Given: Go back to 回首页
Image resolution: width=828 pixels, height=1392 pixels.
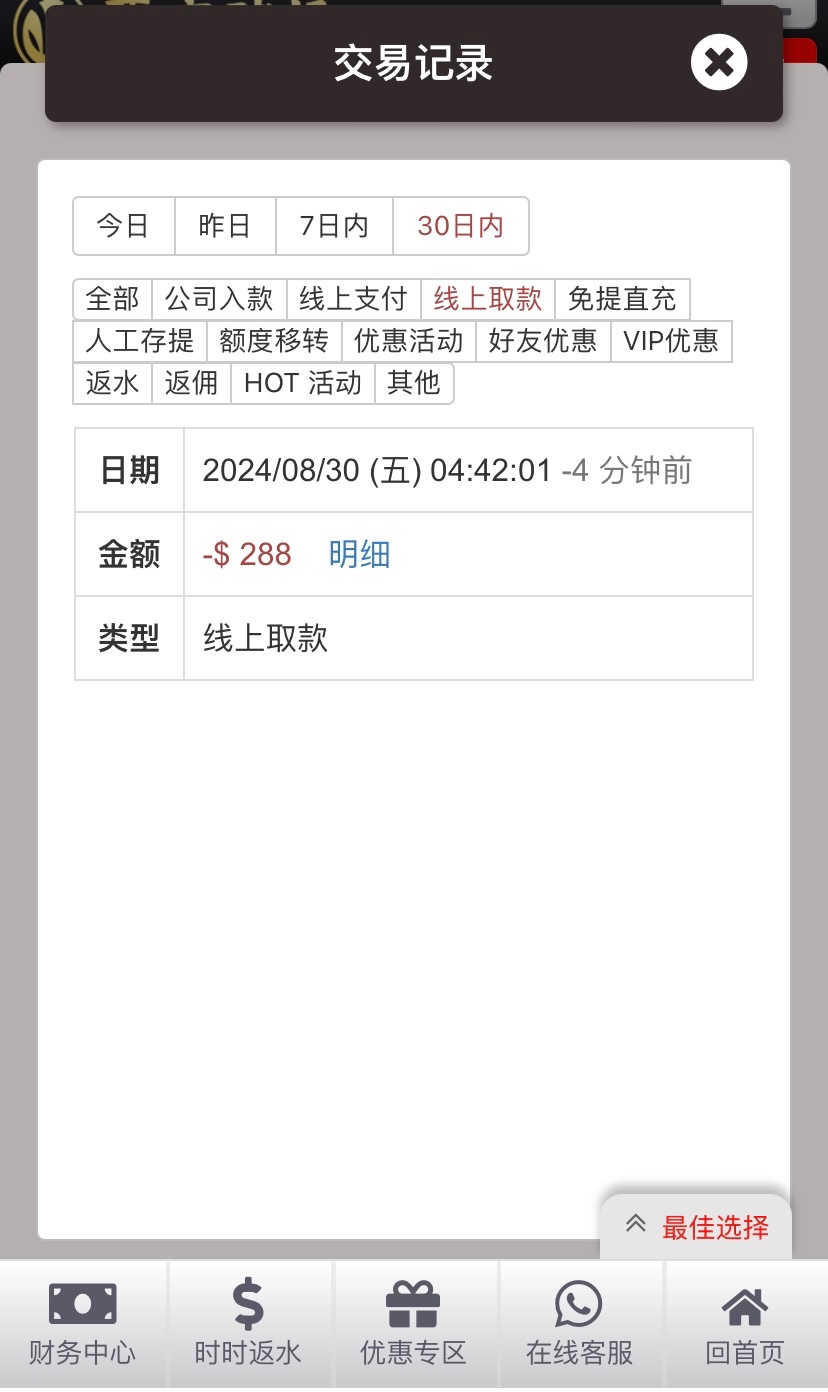Looking at the screenshot, I should click(x=745, y=1324).
